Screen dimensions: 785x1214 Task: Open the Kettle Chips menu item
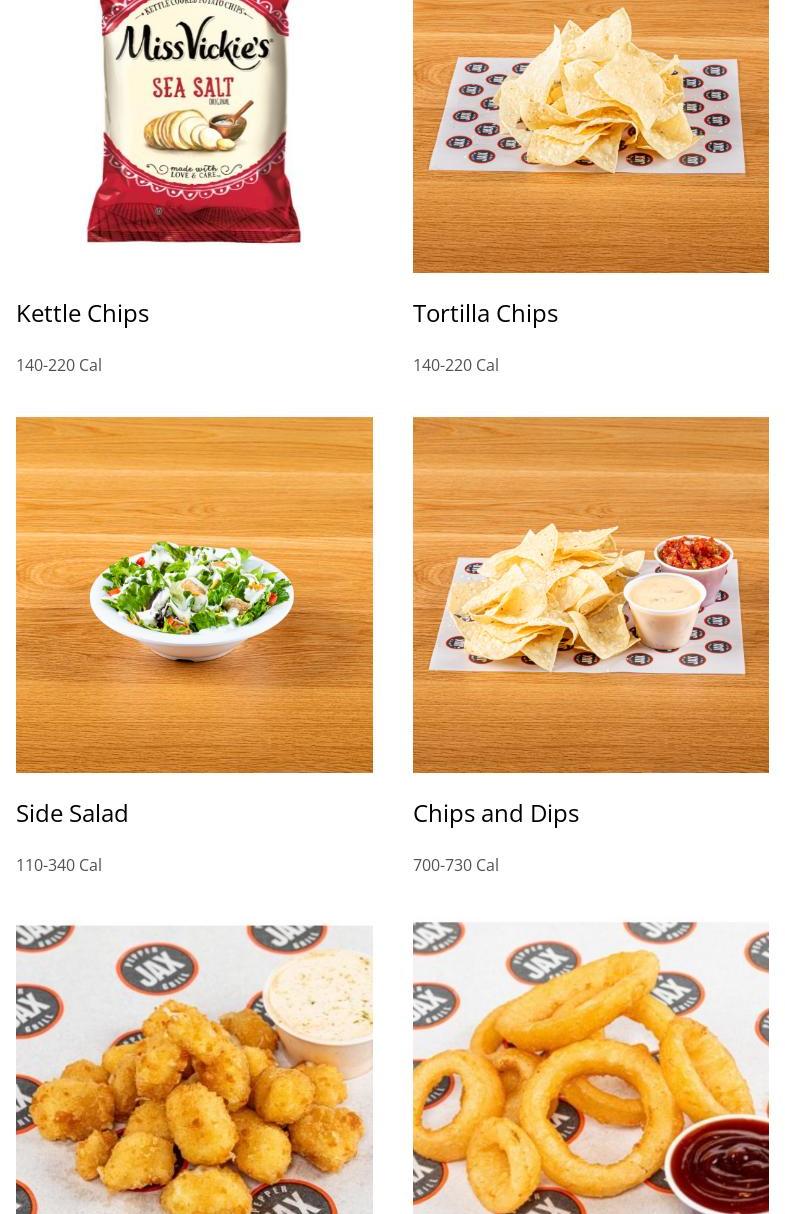[82, 313]
